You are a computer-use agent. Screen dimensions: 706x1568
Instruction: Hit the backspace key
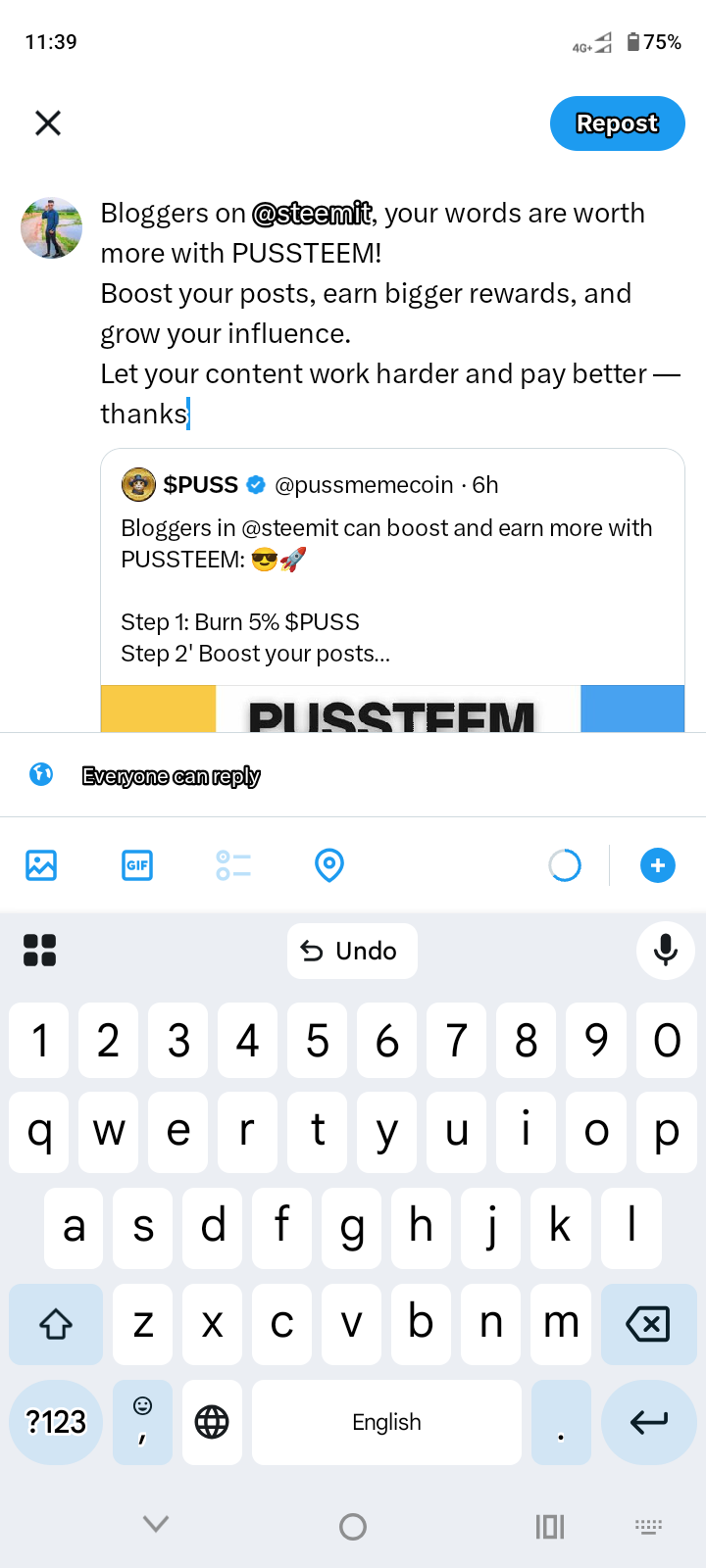[x=648, y=1324]
